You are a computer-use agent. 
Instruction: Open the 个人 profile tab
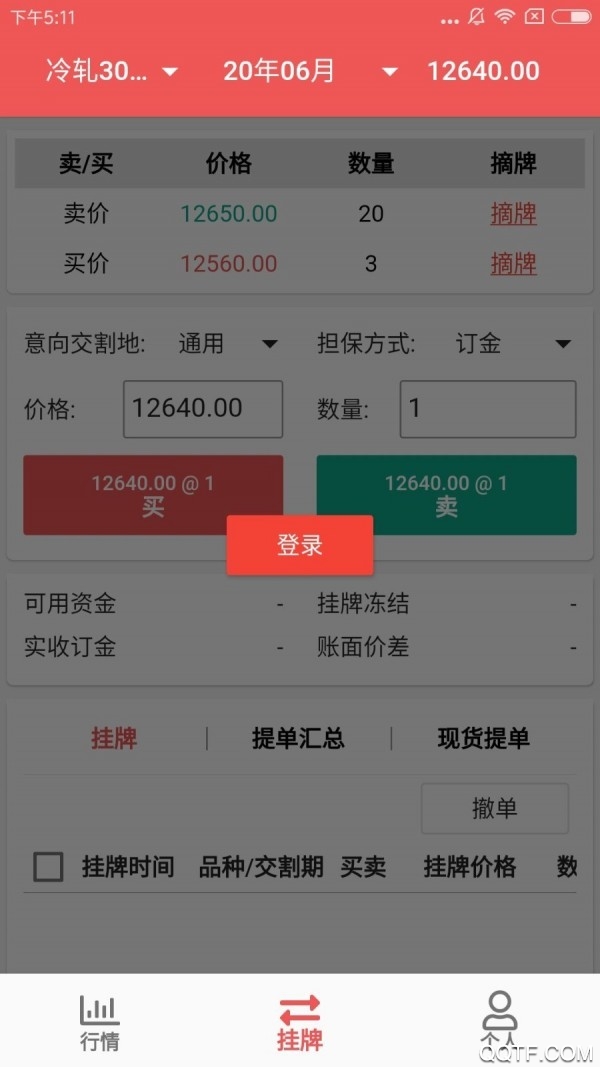click(x=499, y=1022)
